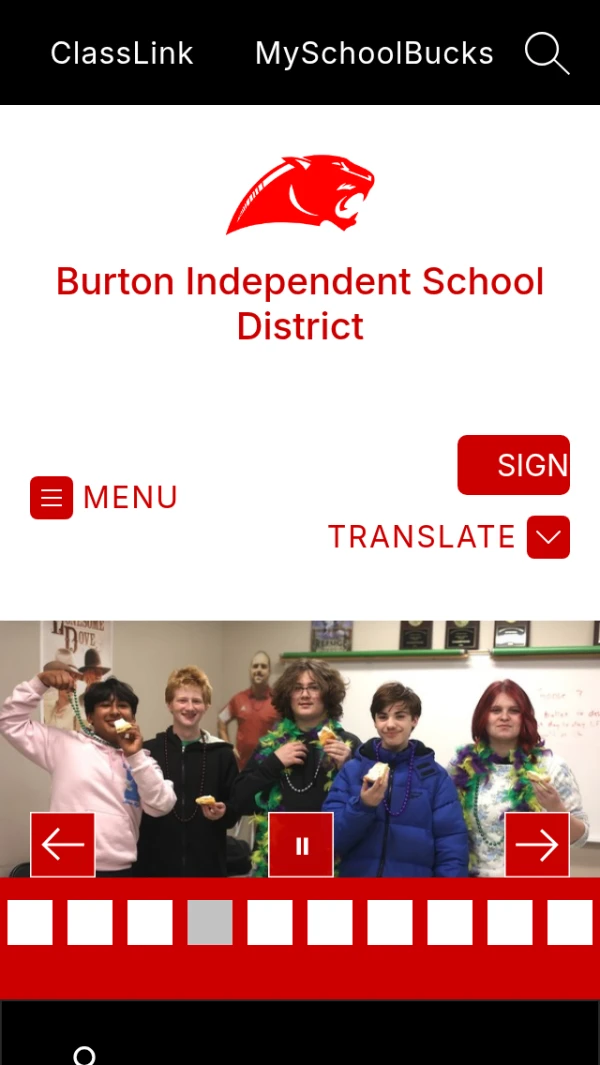The height and width of the screenshot is (1065, 600).
Task: Go to Burton Independent School District home
Action: (300, 302)
